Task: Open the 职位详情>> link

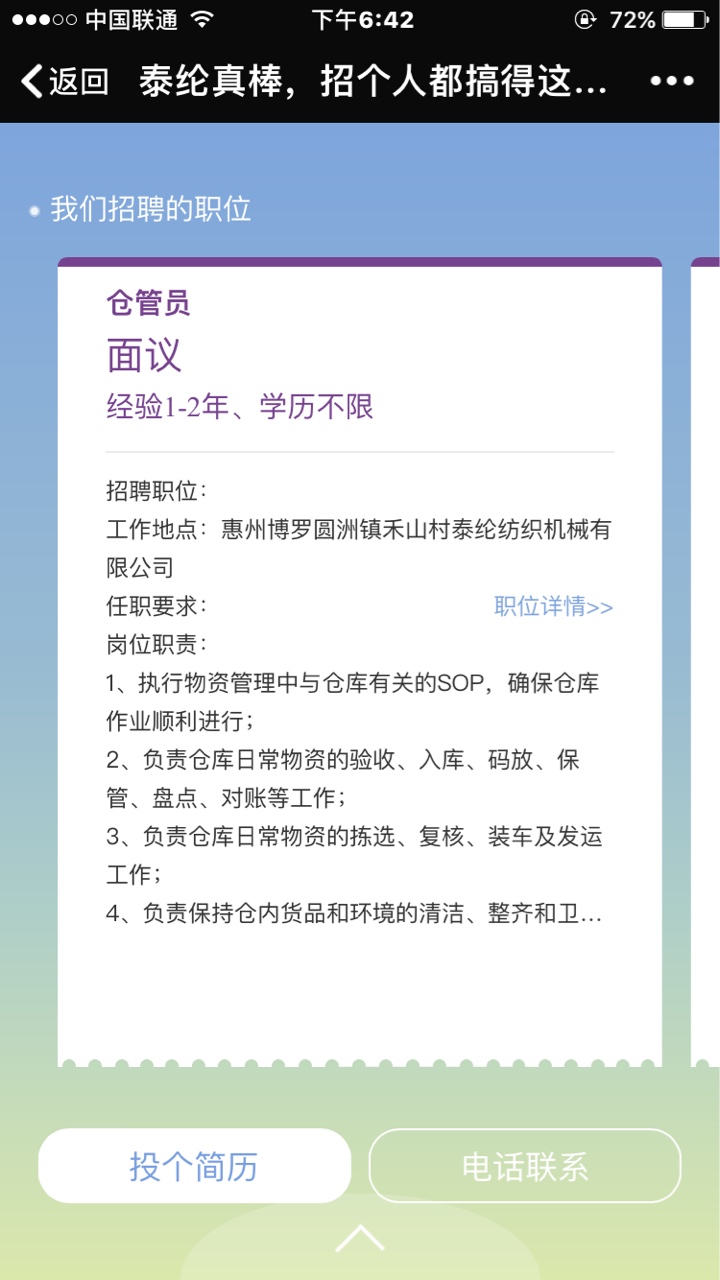Action: [553, 606]
